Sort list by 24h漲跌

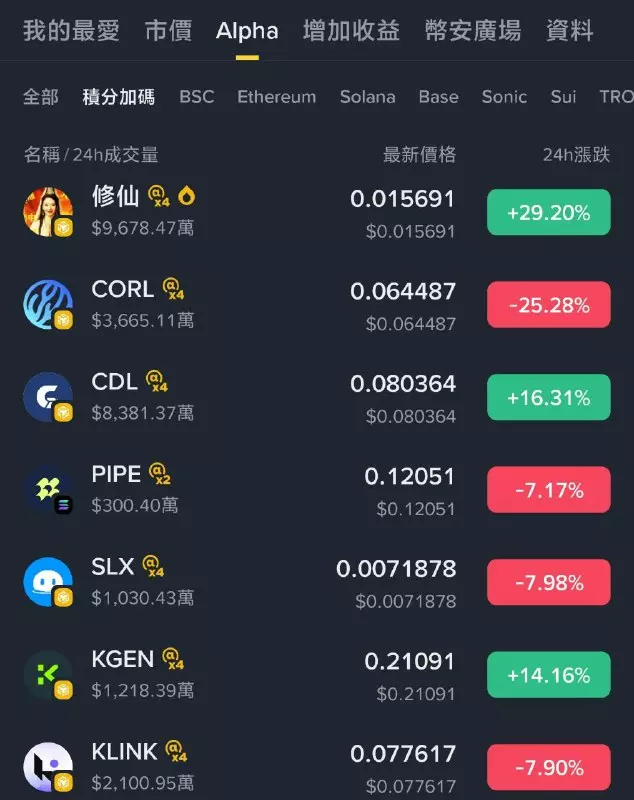[575, 154]
